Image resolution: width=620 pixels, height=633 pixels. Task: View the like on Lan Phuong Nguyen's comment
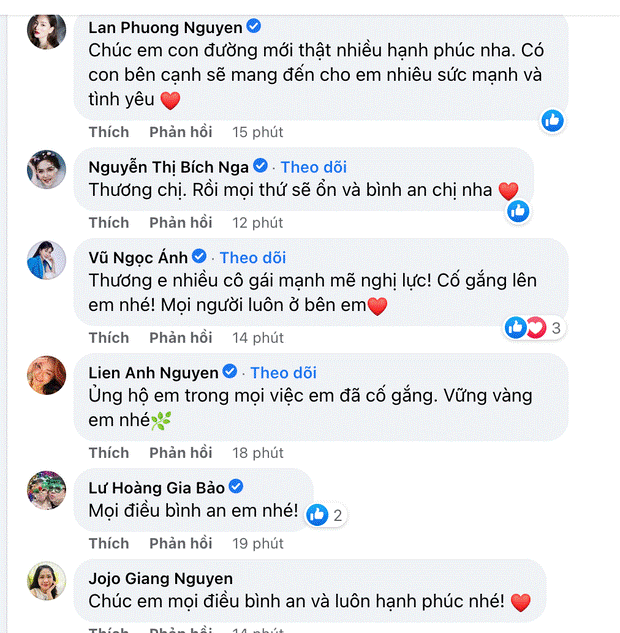552,121
